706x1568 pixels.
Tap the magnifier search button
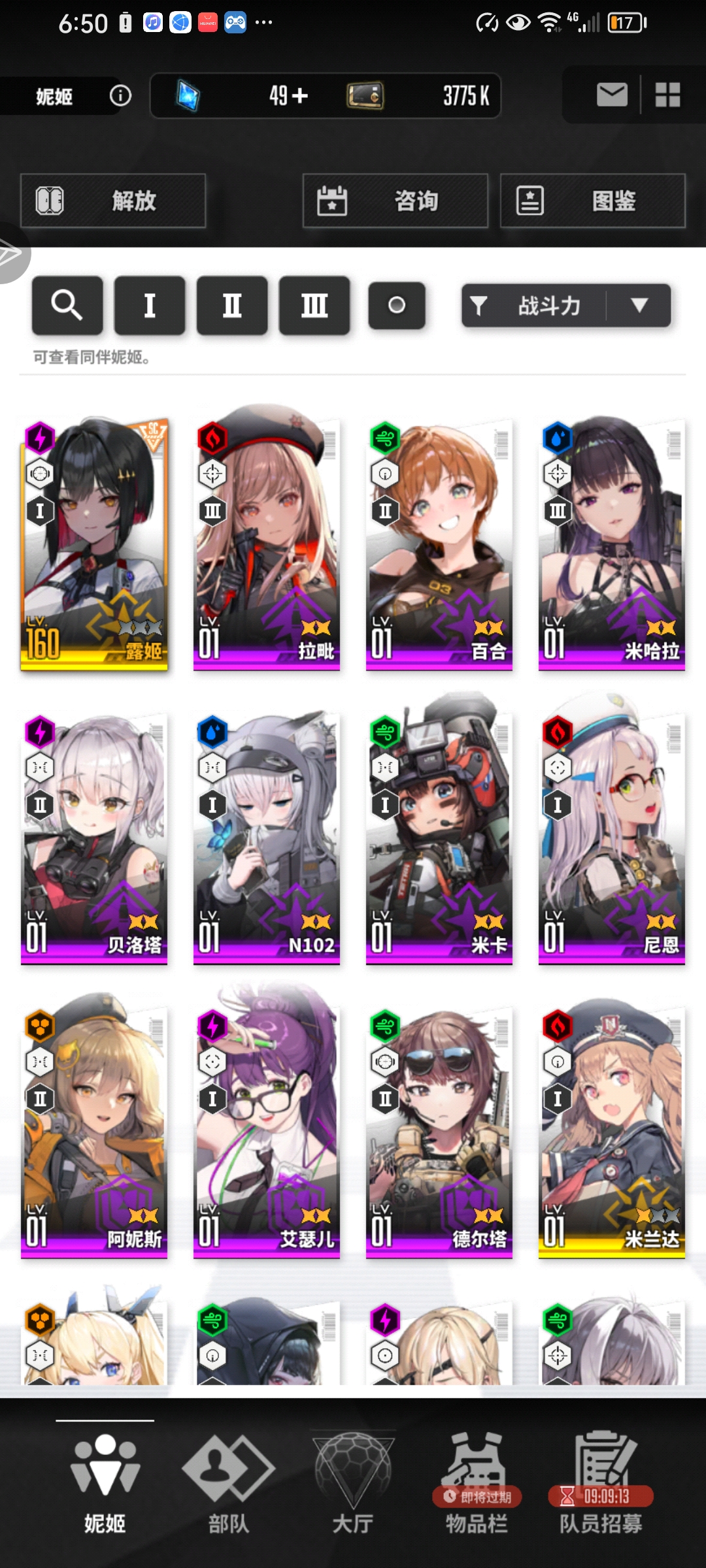point(67,305)
